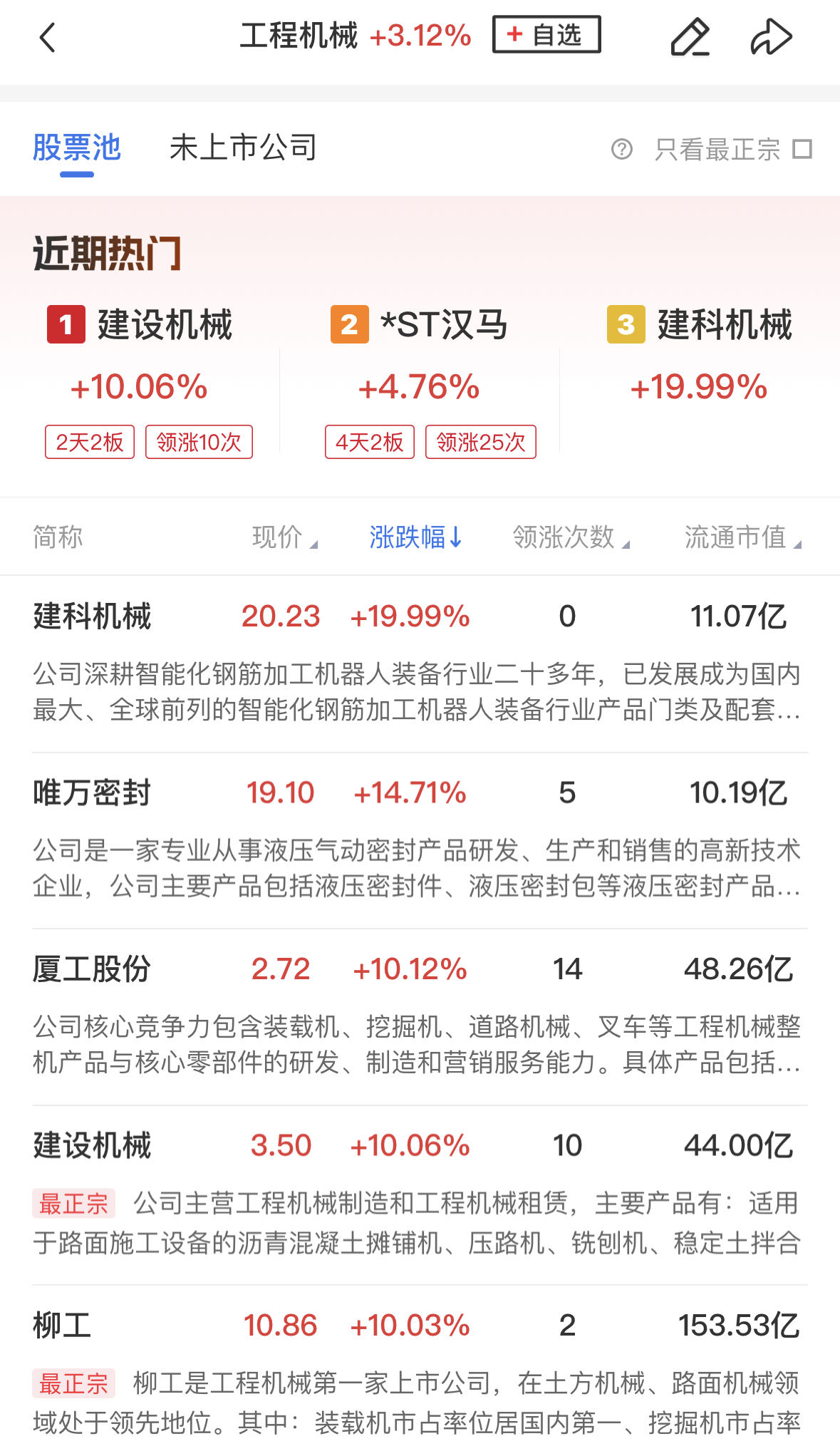Open hot stock card *ST汉马
The height and width of the screenshot is (1456, 840).
[x=419, y=381]
